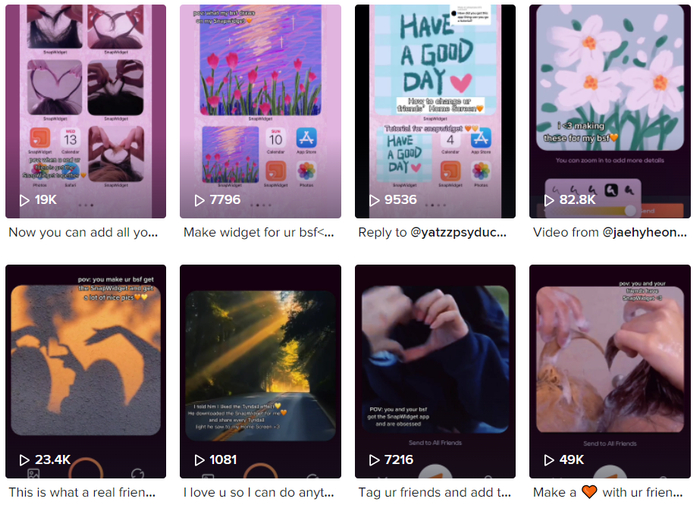Open the reply to @yatzzpsyduc video

pyautogui.click(x=435, y=110)
